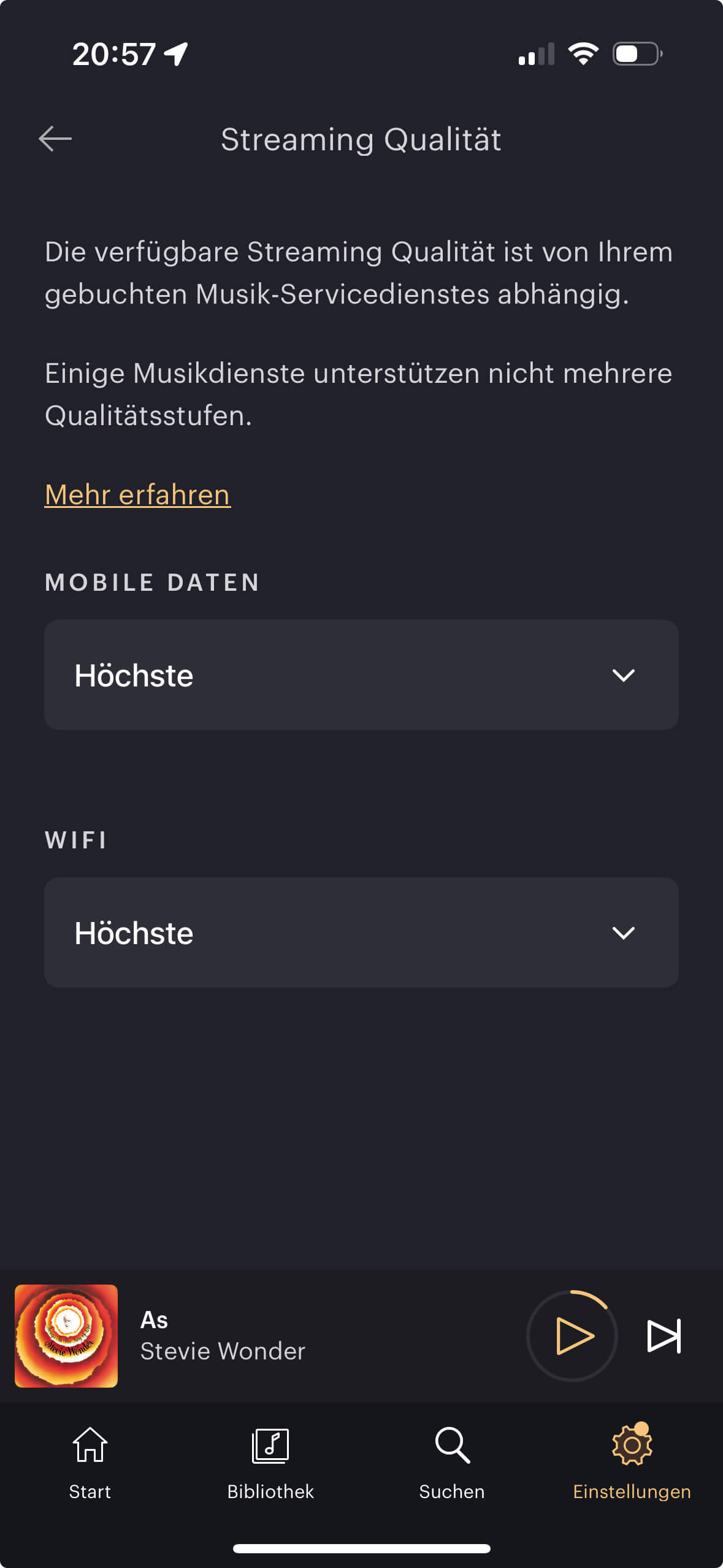Switch to the Suchen tab
The width and height of the screenshot is (723, 1568).
452,1462
